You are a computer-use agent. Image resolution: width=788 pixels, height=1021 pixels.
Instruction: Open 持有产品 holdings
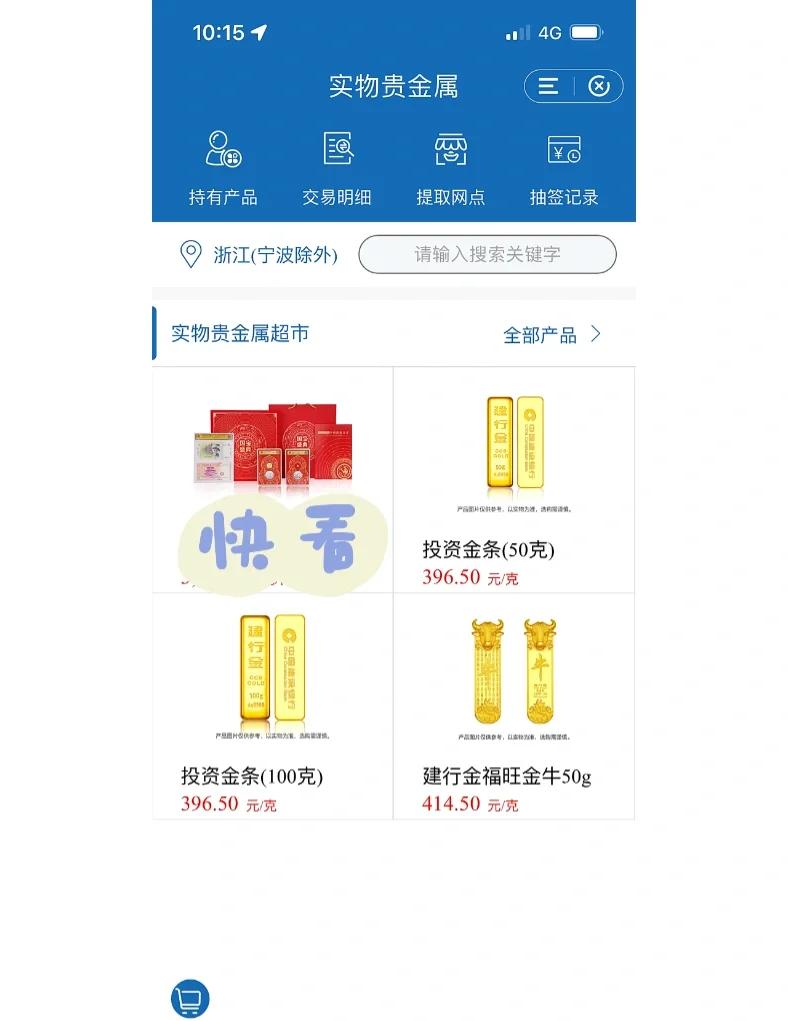point(223,167)
